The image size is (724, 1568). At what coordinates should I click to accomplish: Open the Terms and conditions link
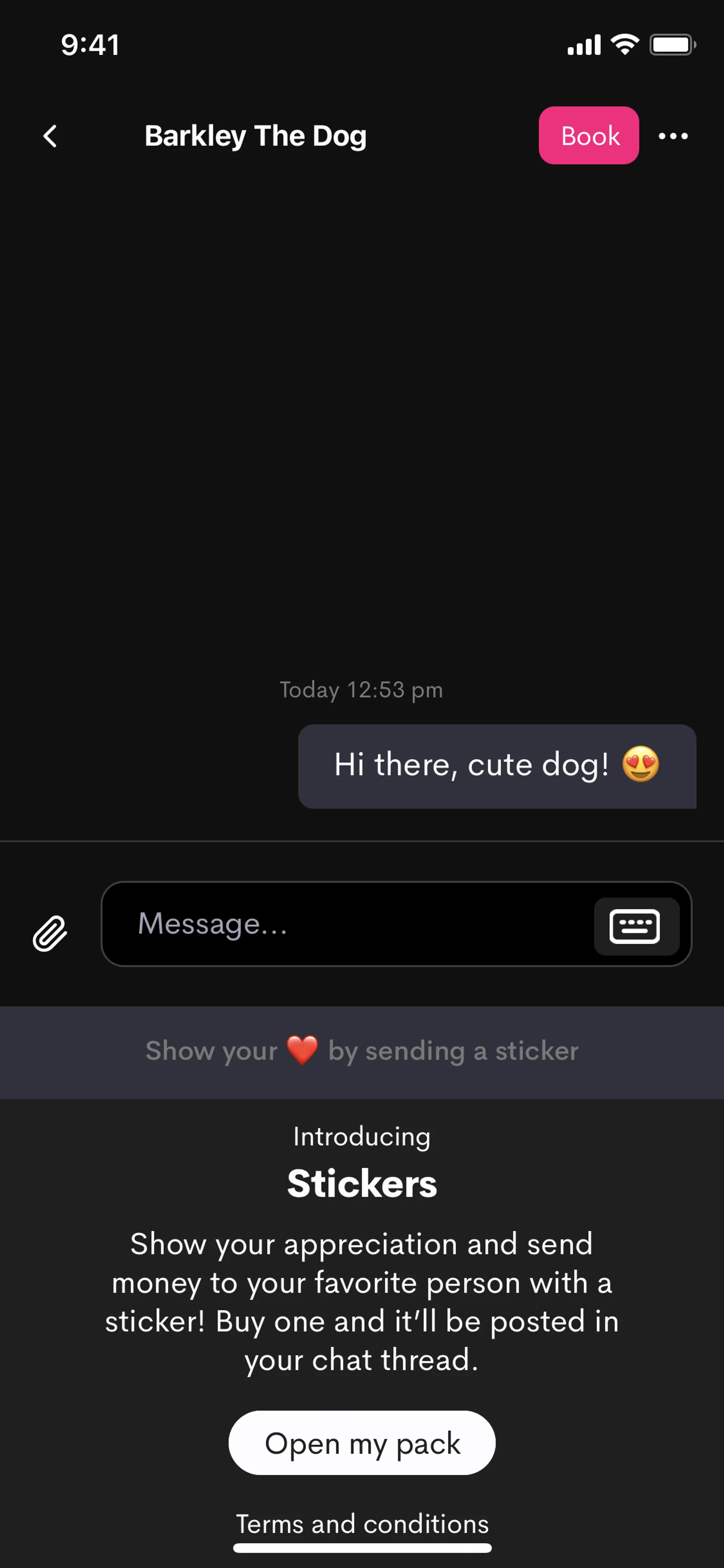[x=362, y=1524]
